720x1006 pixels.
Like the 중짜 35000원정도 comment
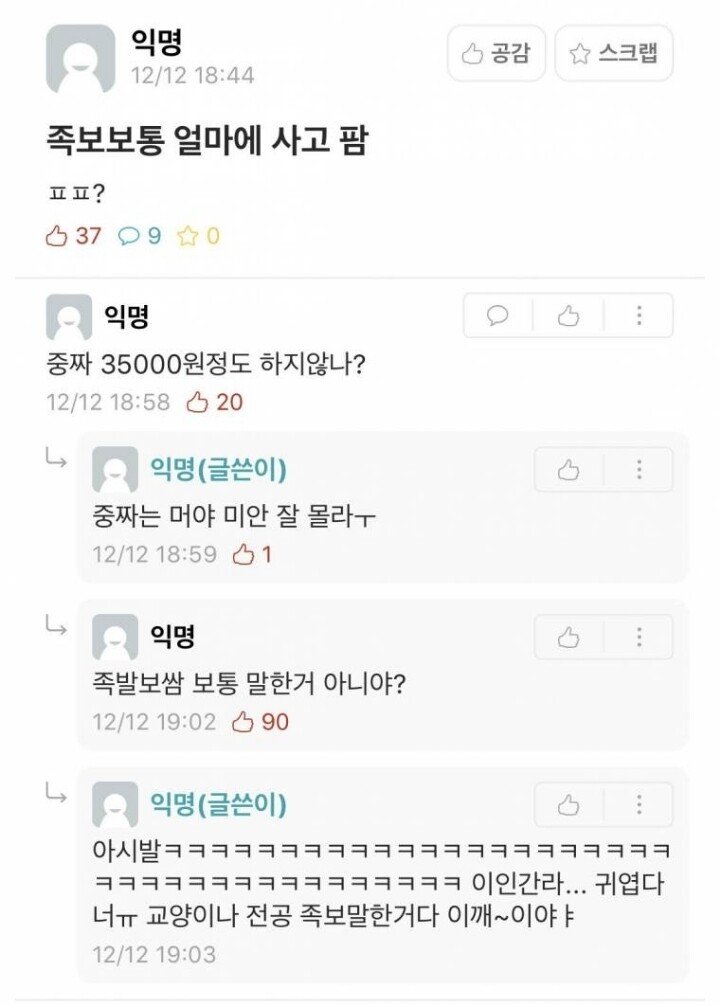click(568, 316)
